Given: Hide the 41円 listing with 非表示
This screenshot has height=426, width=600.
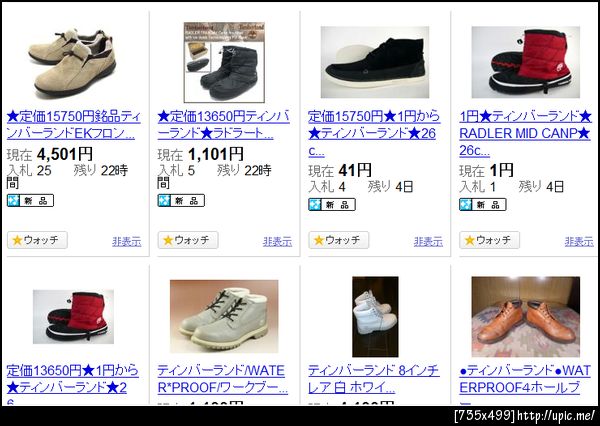Looking at the screenshot, I should tap(428, 241).
